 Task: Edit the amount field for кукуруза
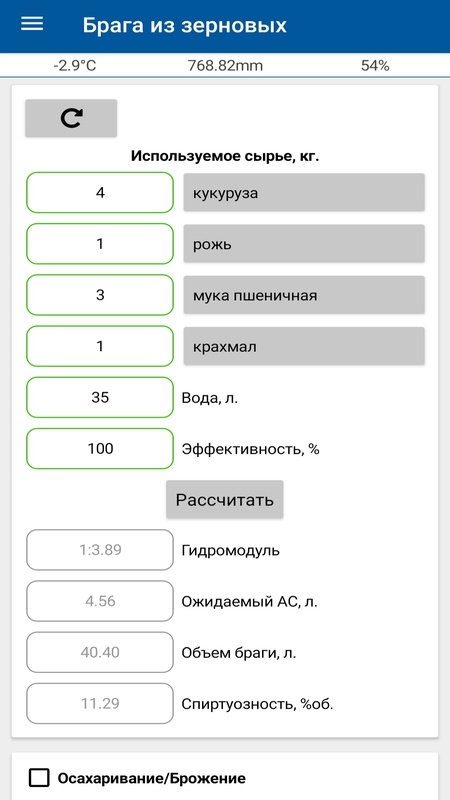click(100, 193)
